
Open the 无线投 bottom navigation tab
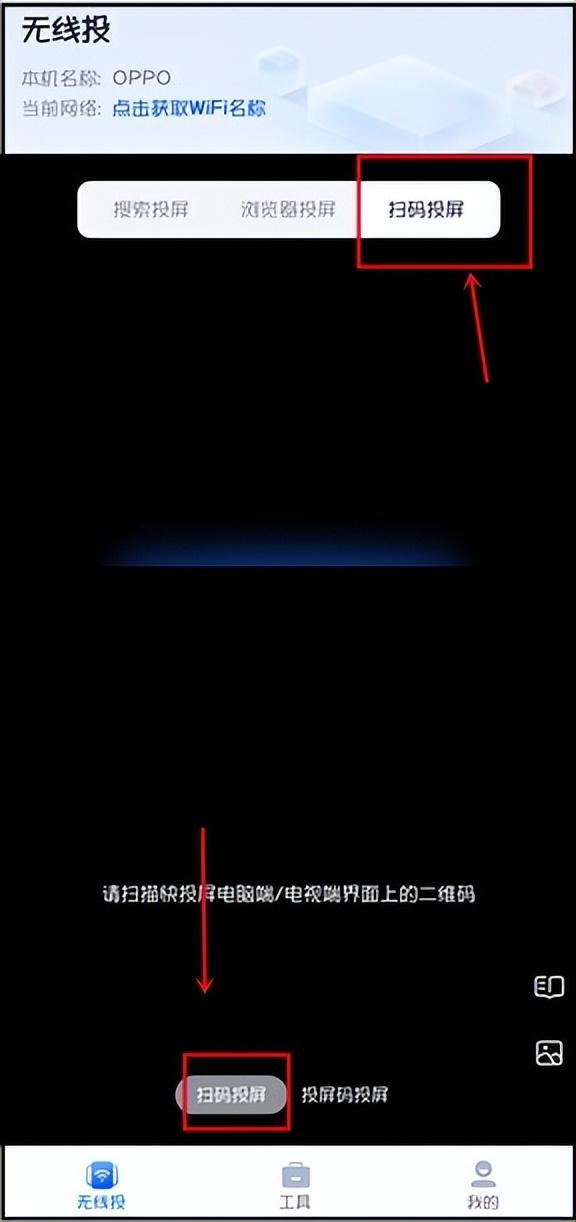101,1185
